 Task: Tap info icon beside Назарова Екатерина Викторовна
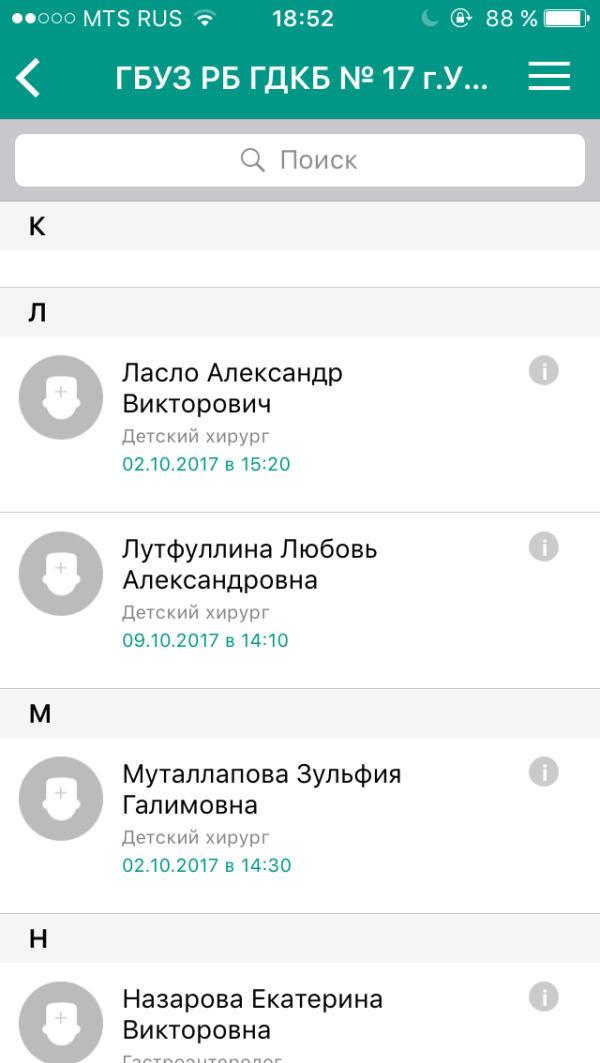544,997
